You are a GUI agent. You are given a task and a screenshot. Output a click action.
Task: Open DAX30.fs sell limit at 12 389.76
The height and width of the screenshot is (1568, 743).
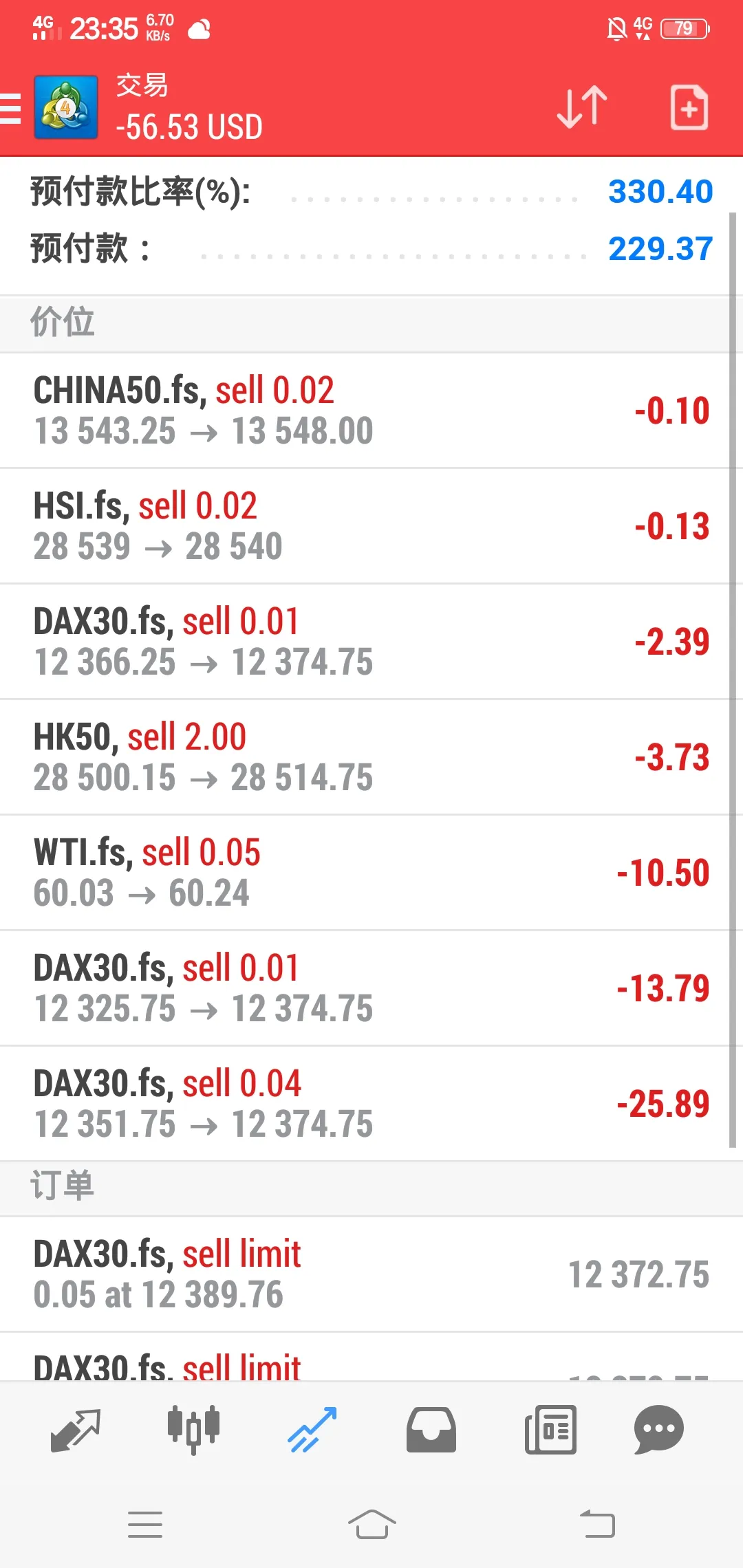point(371,1274)
